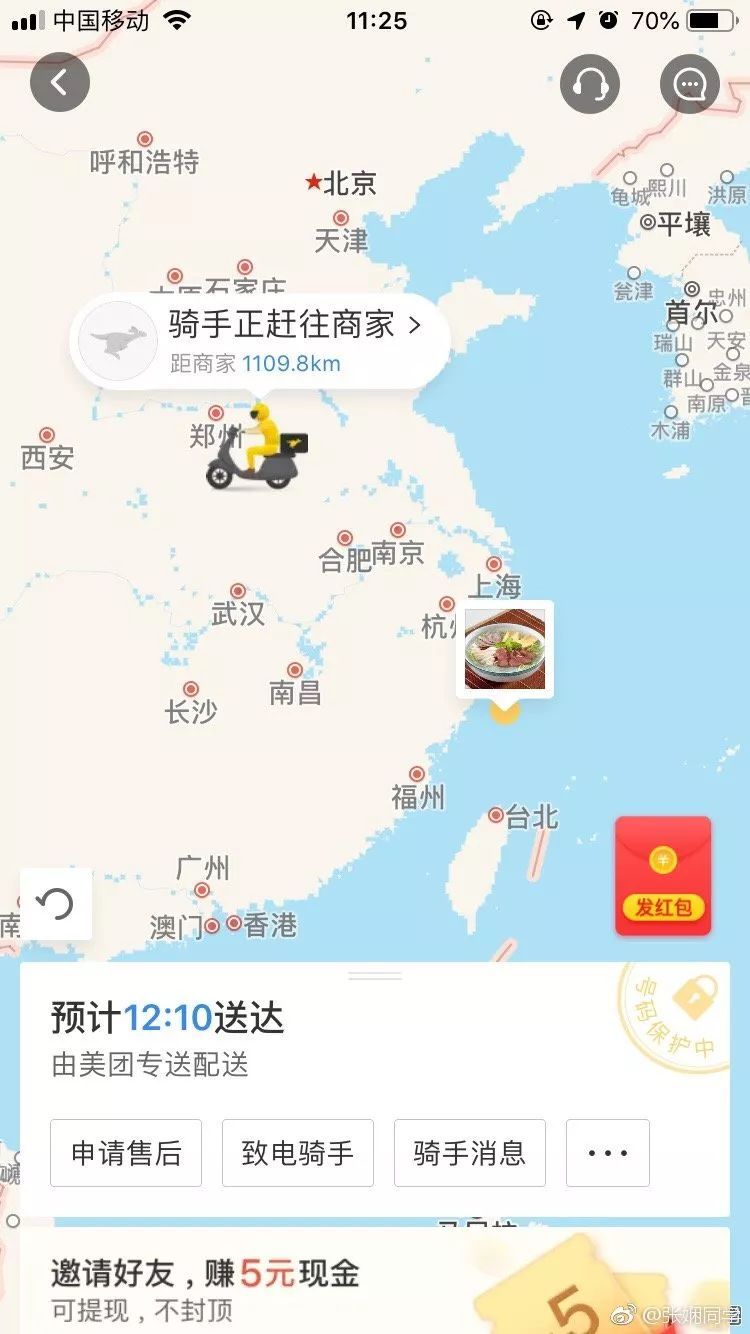Viewport: 750px width, 1334px height.
Task: Tap the refresh arrow to recenter map
Action: click(57, 903)
